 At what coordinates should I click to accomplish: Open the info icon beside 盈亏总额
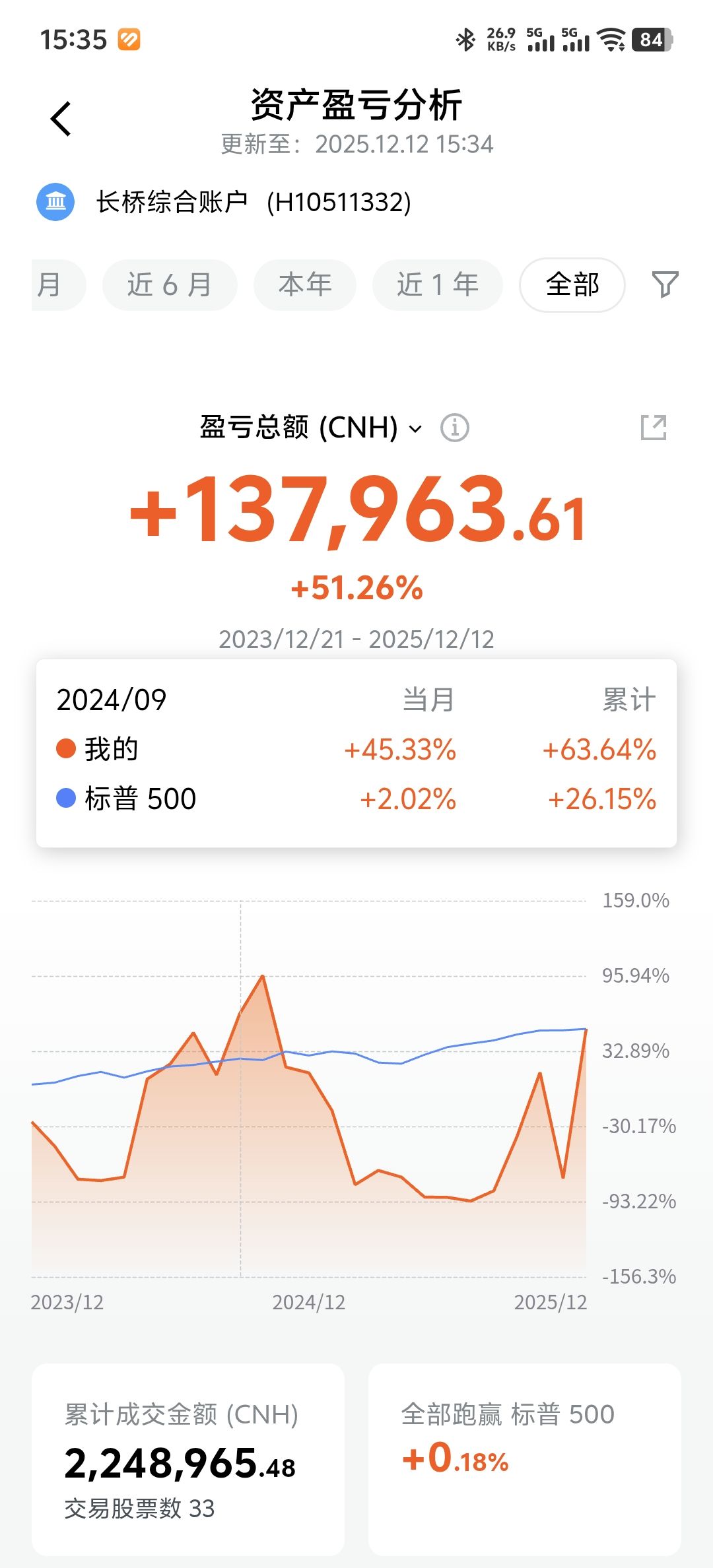click(x=454, y=428)
